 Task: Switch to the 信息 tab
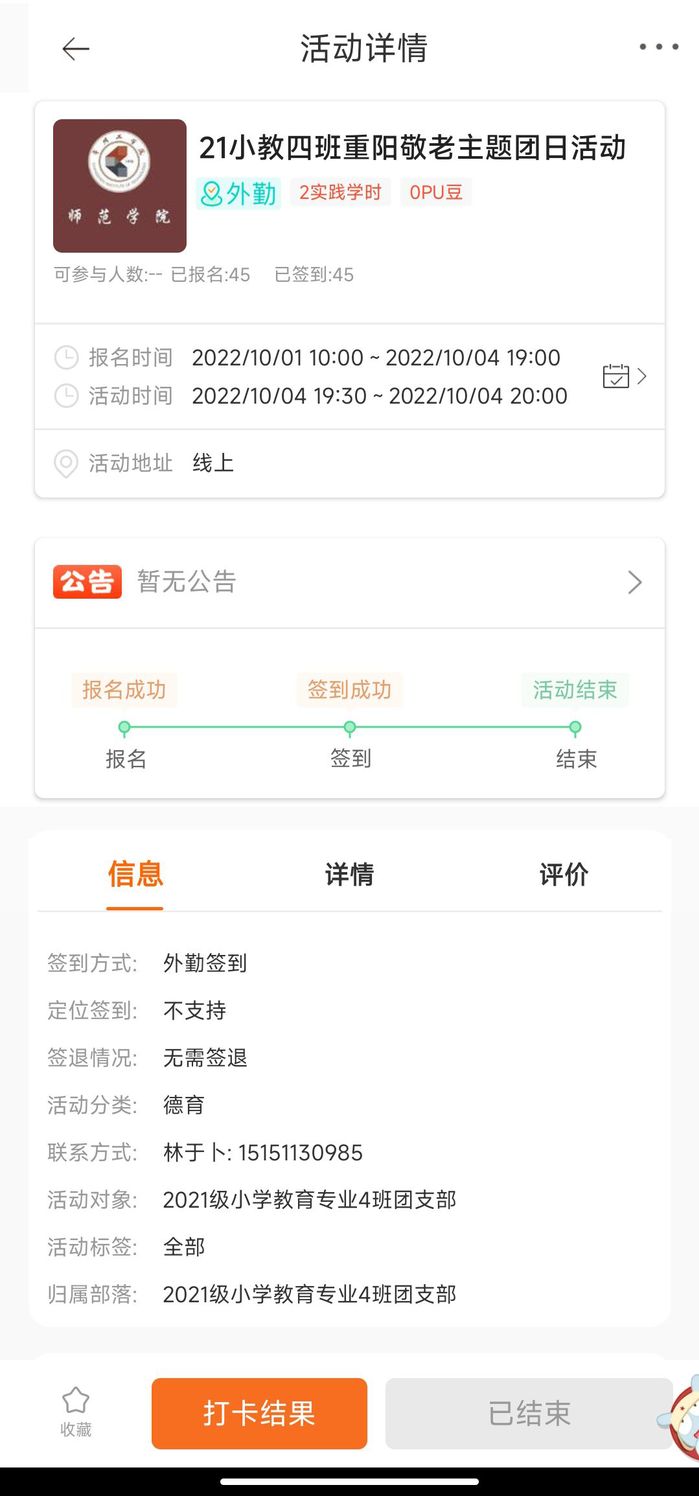click(x=135, y=875)
